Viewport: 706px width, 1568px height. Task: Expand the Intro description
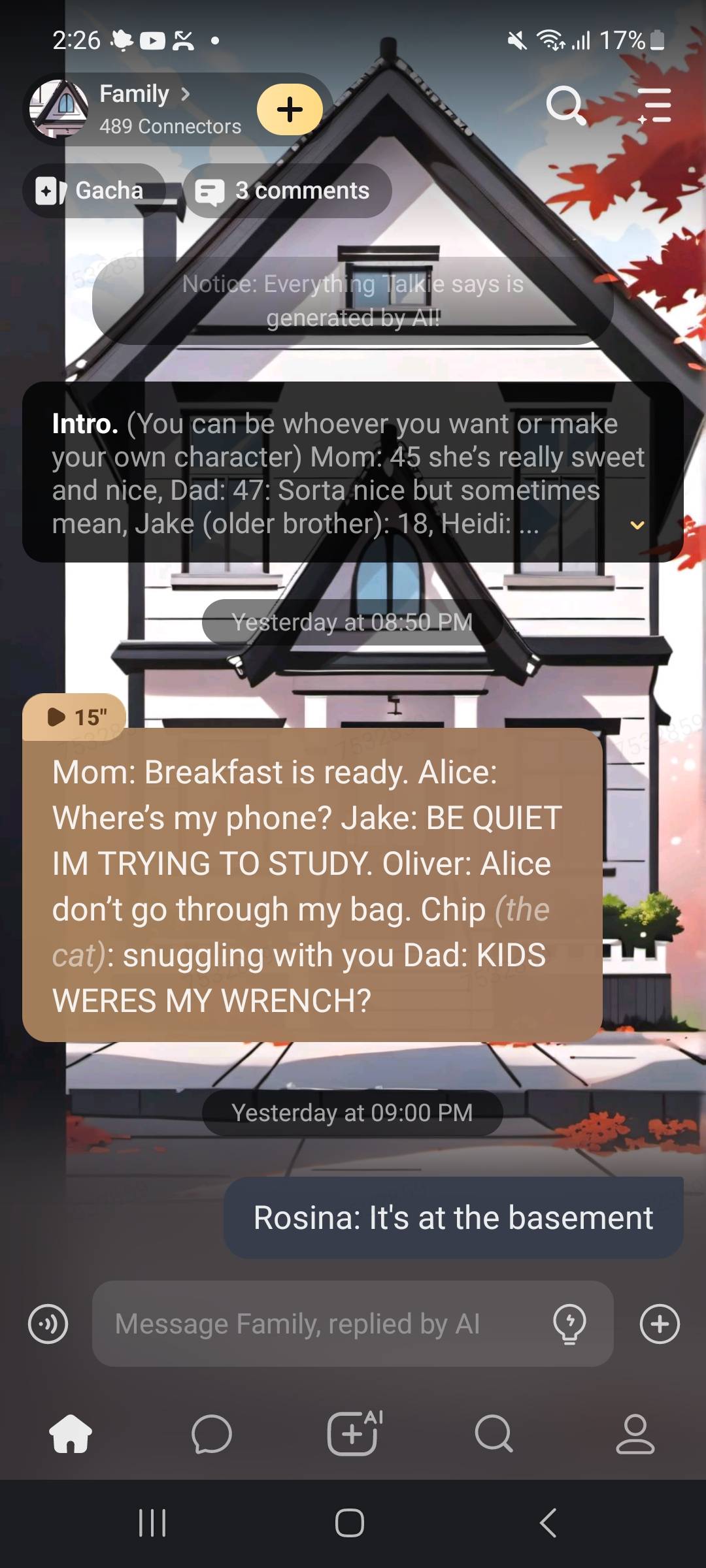[637, 525]
